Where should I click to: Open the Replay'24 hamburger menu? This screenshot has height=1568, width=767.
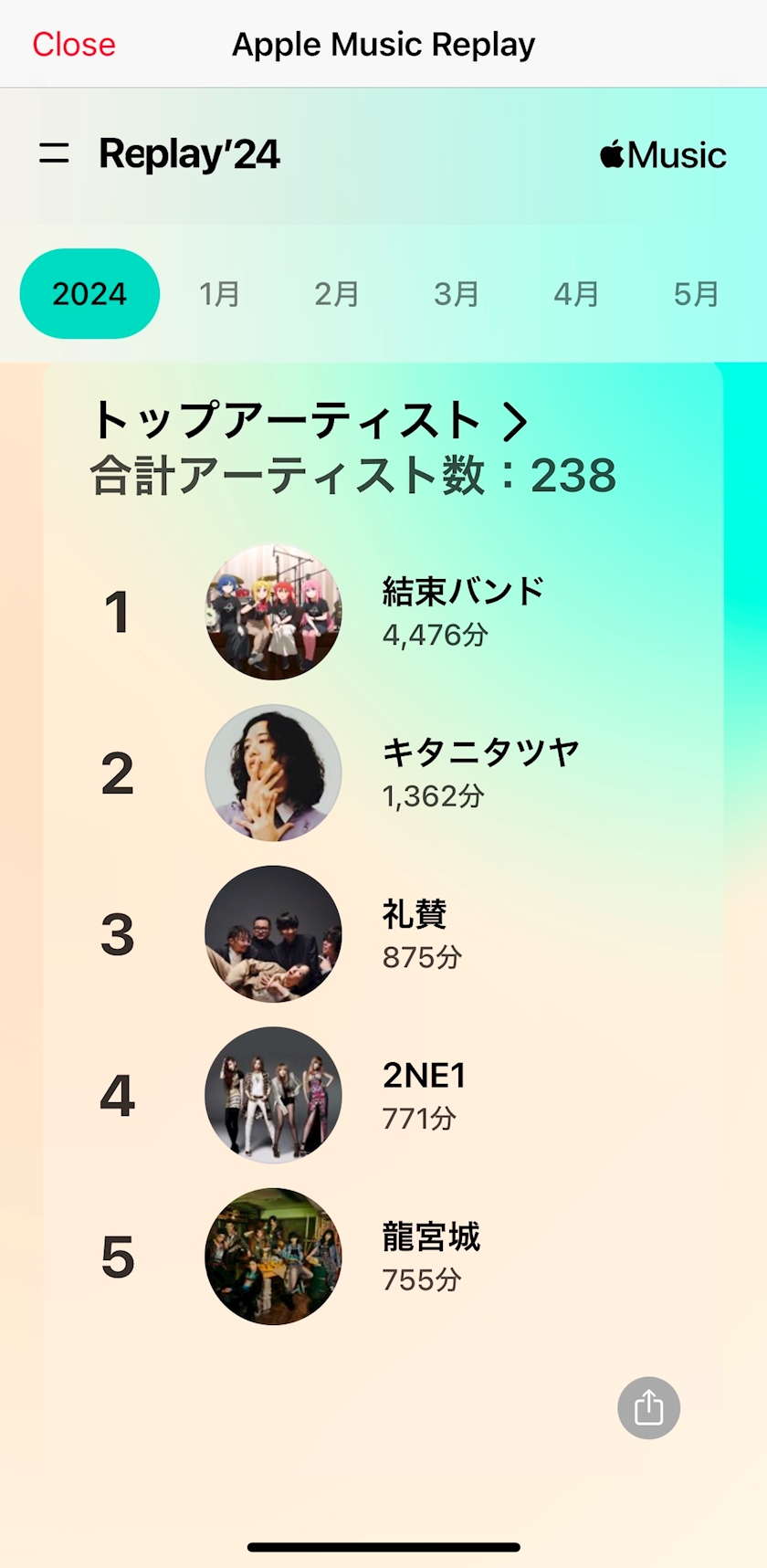54,153
